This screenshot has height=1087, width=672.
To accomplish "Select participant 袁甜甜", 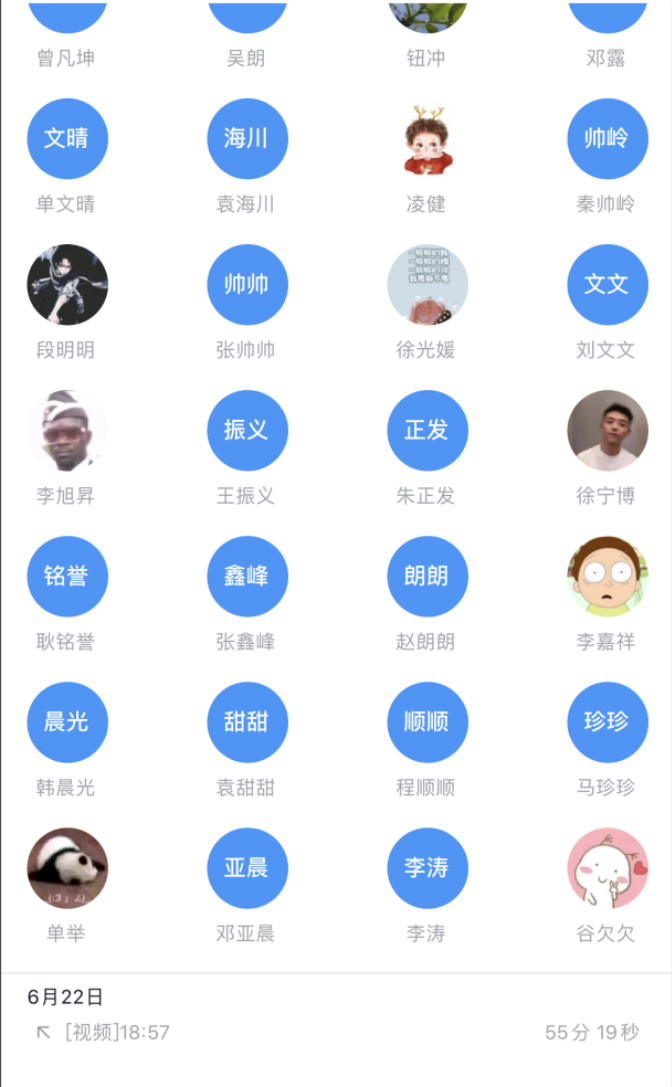I will coord(247,723).
